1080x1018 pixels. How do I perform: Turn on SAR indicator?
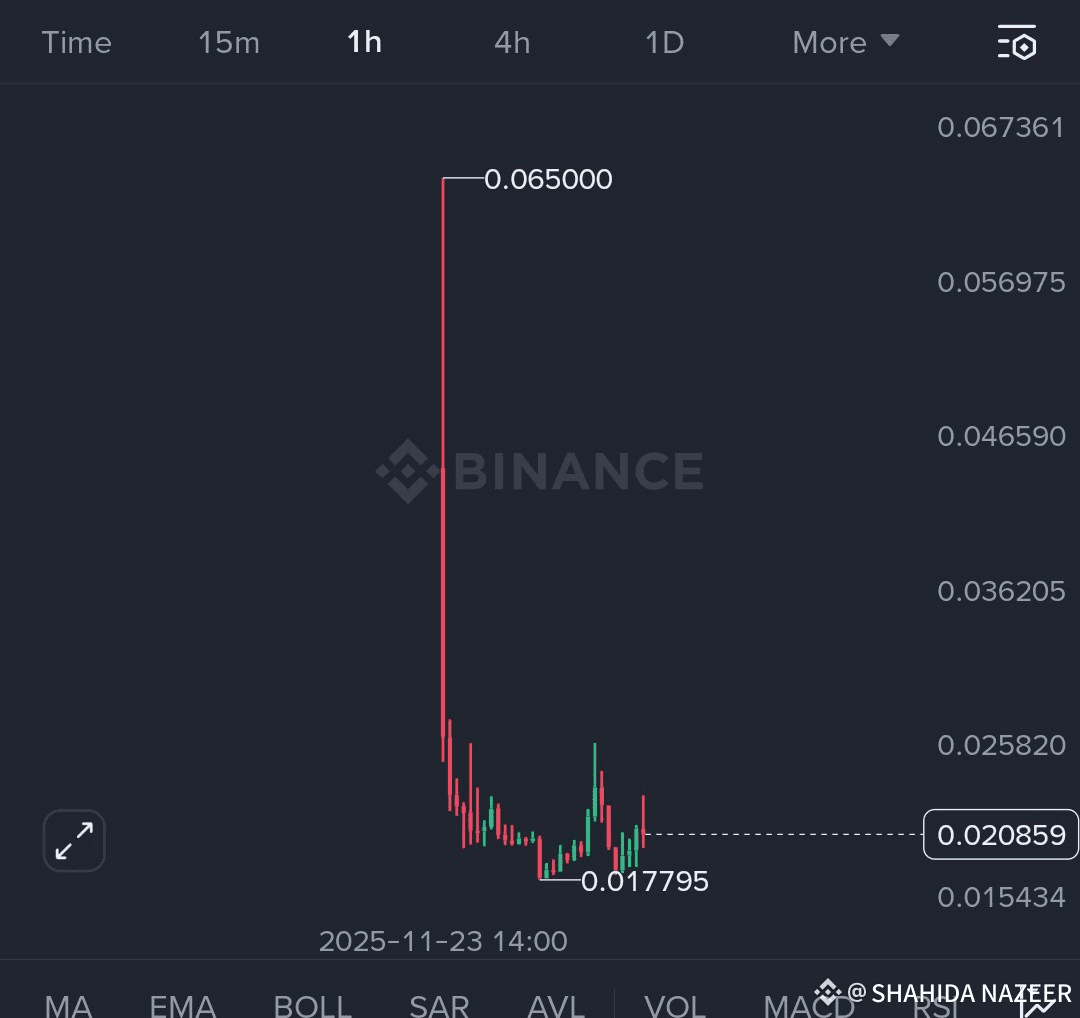(439, 1004)
